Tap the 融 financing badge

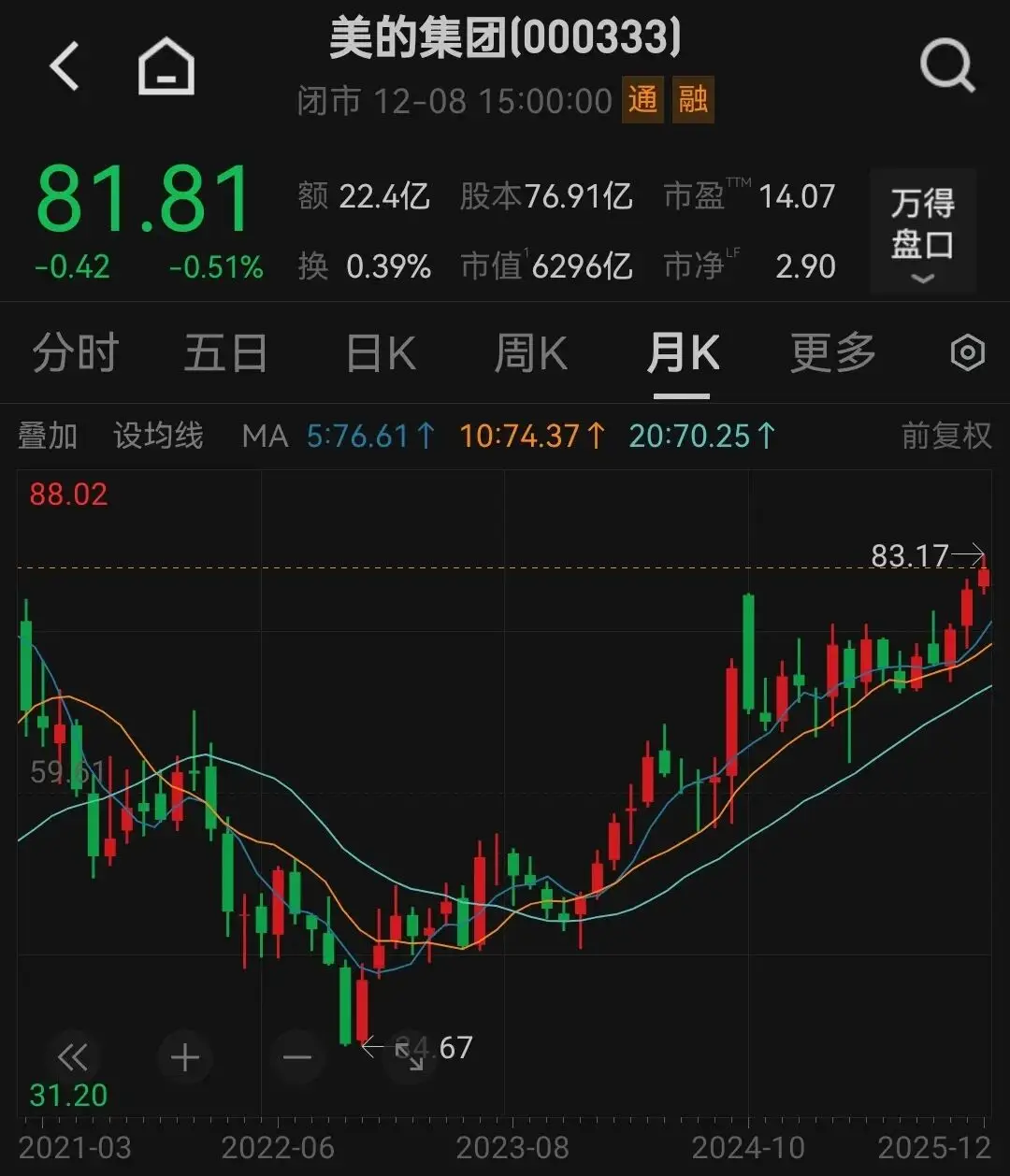(x=692, y=99)
